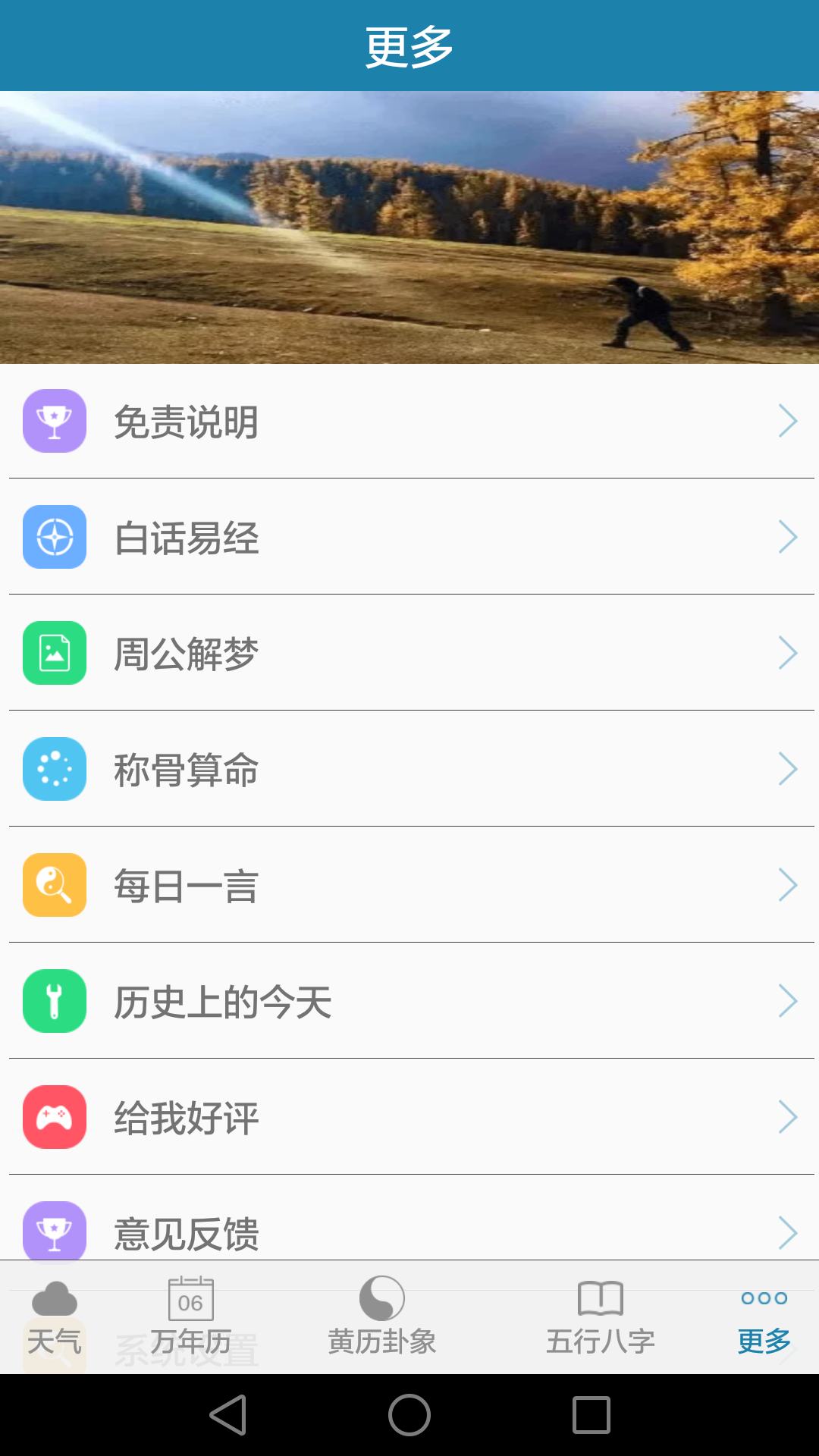Screen dimensions: 819x1456
Task: Open the yin-yang icon for 黄历卦象
Action: 381,1298
